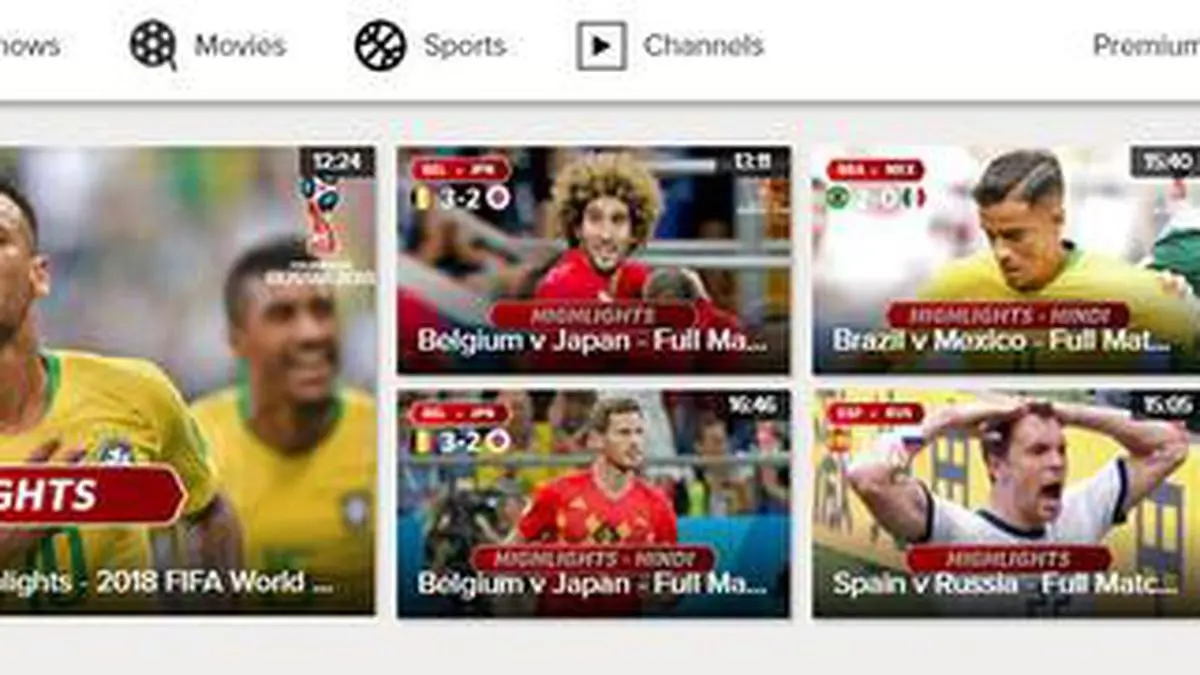
Task: Open the Channels section
Action: (x=670, y=45)
